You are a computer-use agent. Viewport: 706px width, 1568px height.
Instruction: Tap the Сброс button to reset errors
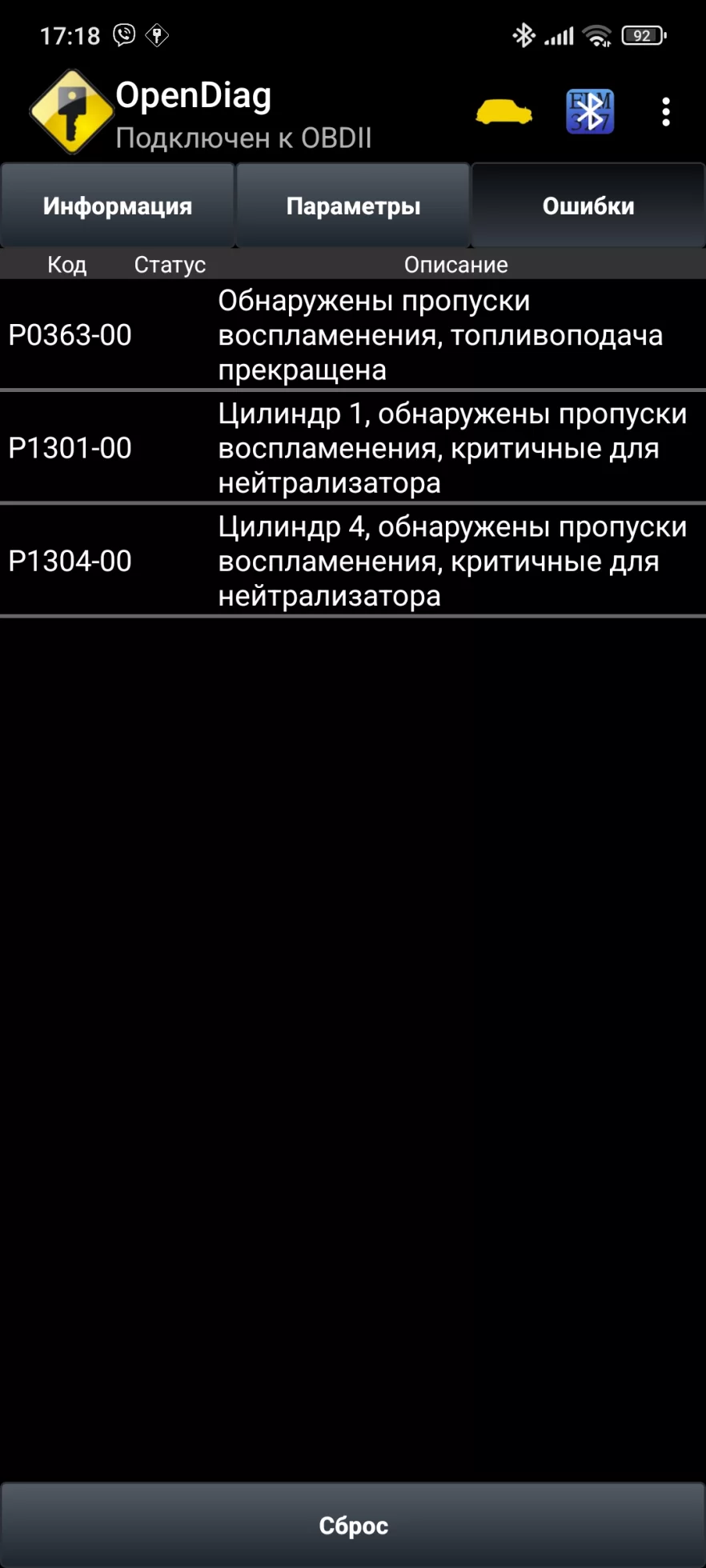[x=353, y=1525]
